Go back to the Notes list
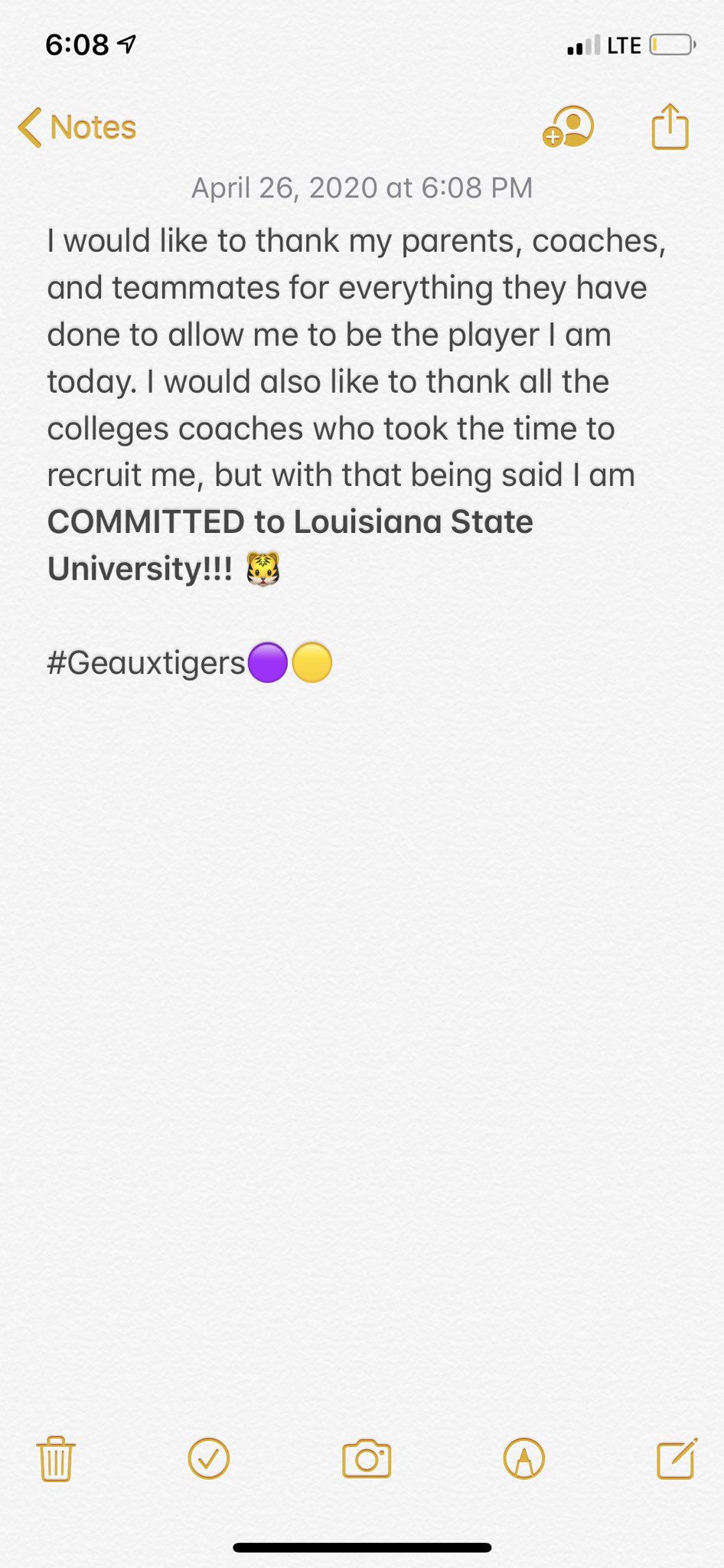 [x=77, y=127]
